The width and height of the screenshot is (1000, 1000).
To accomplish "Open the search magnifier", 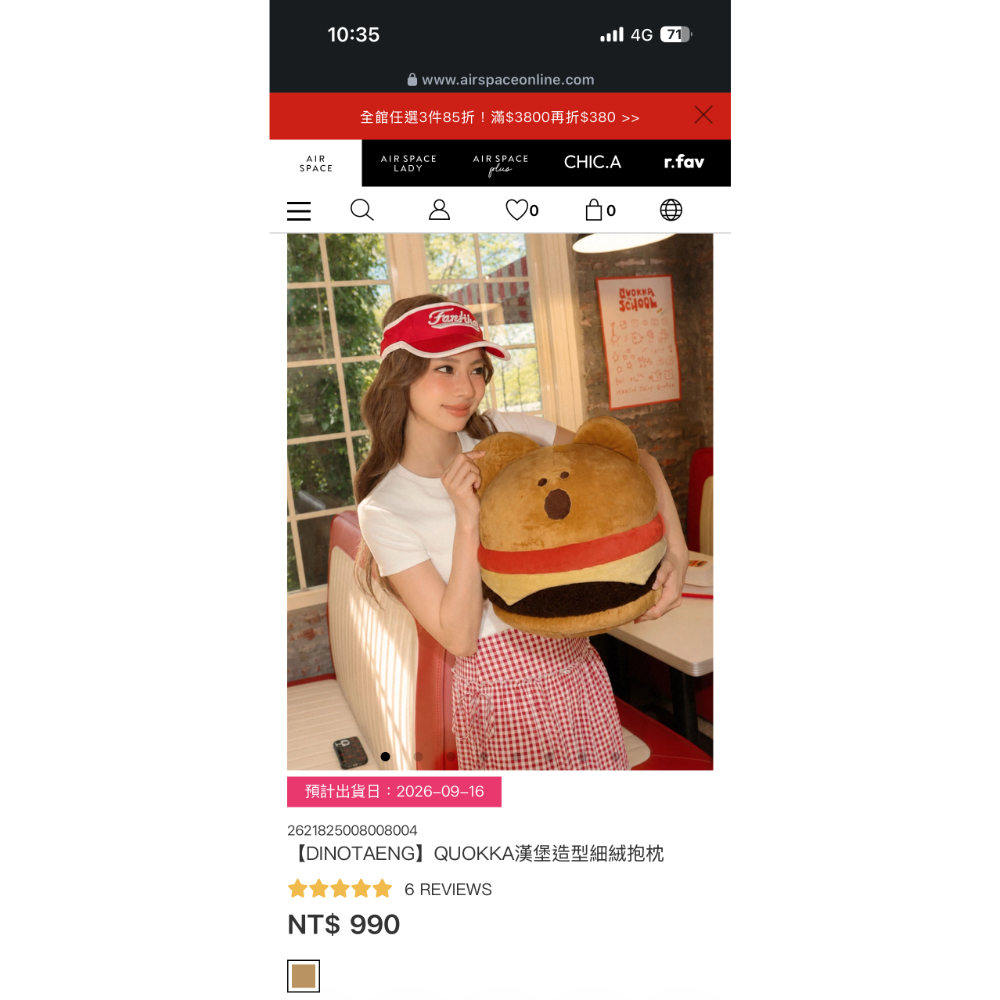I will (x=362, y=210).
